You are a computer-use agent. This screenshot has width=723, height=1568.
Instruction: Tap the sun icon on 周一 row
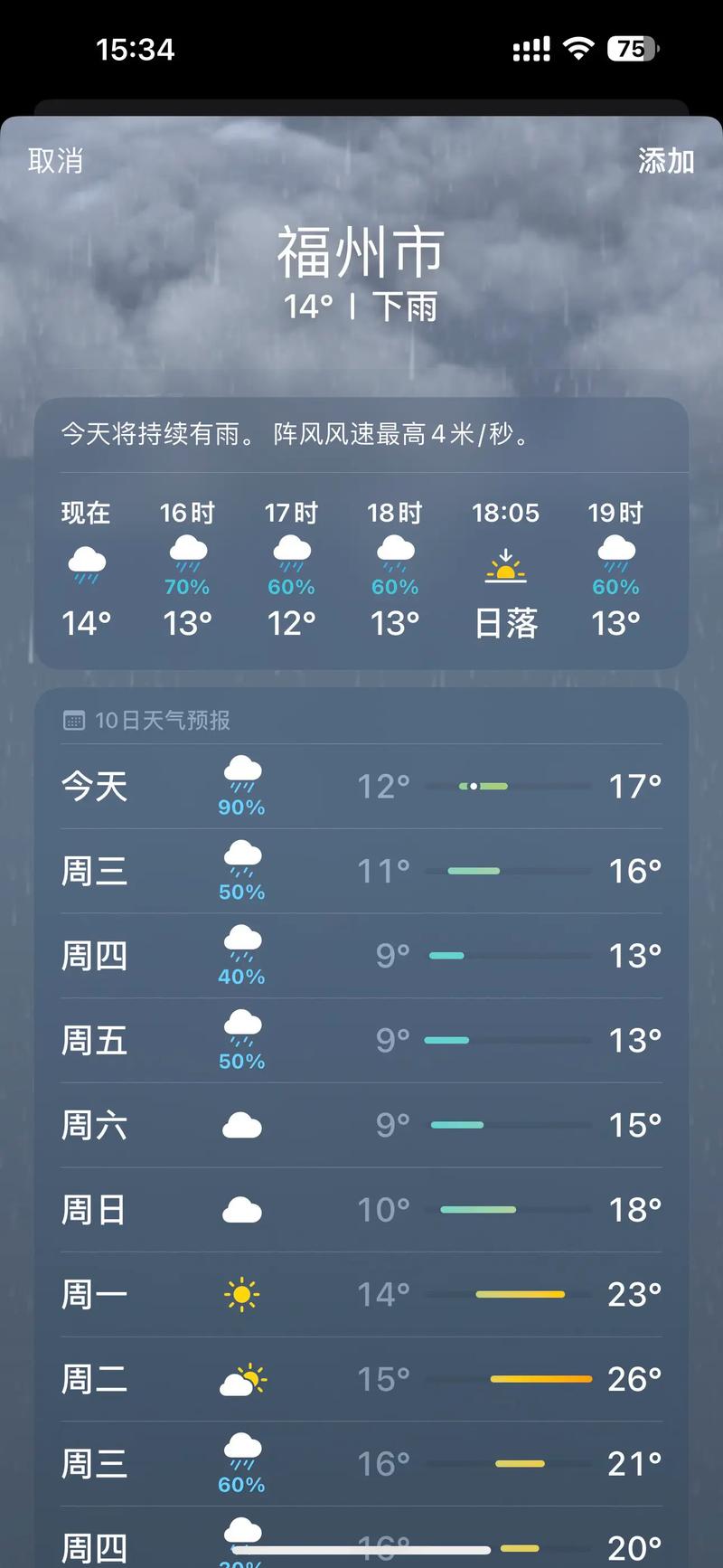(241, 1294)
